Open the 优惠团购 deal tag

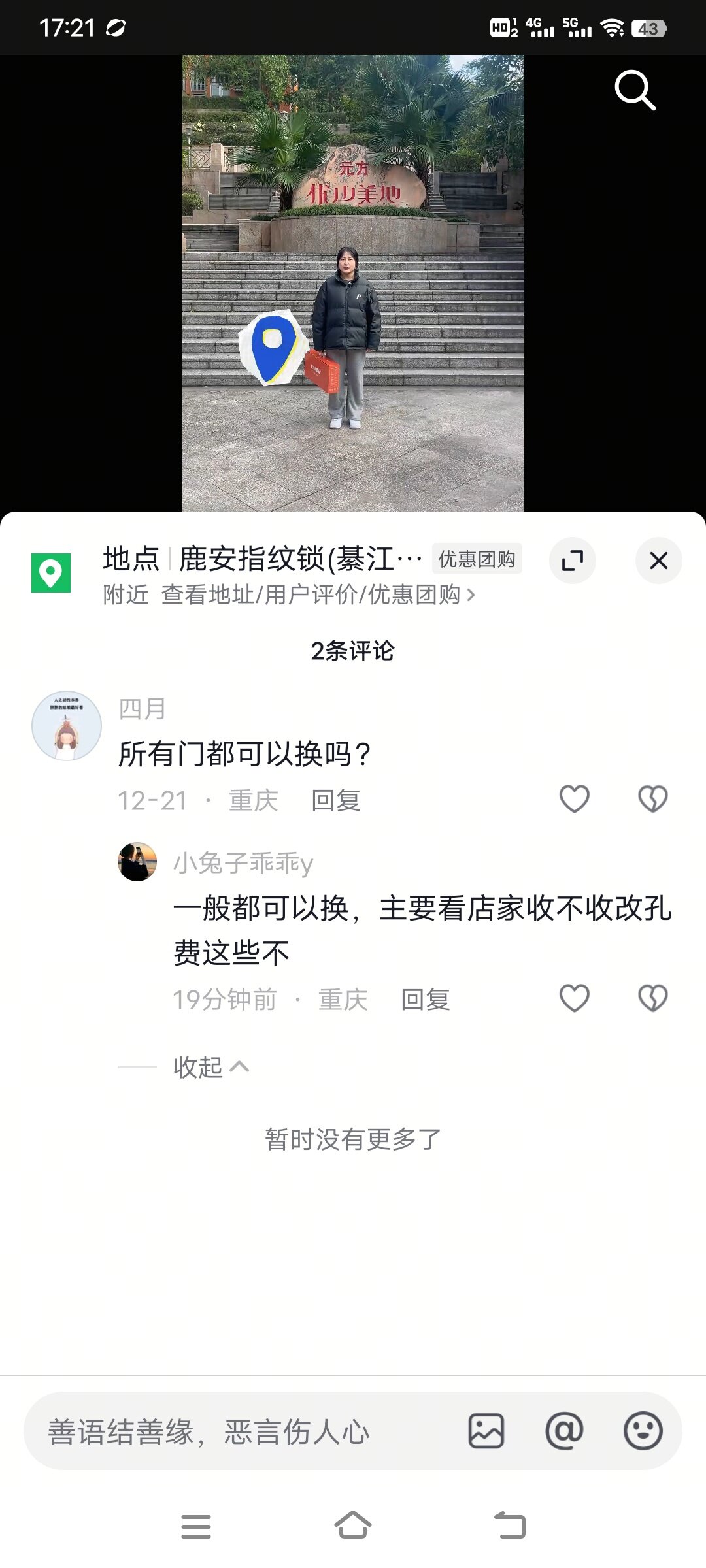coord(477,559)
